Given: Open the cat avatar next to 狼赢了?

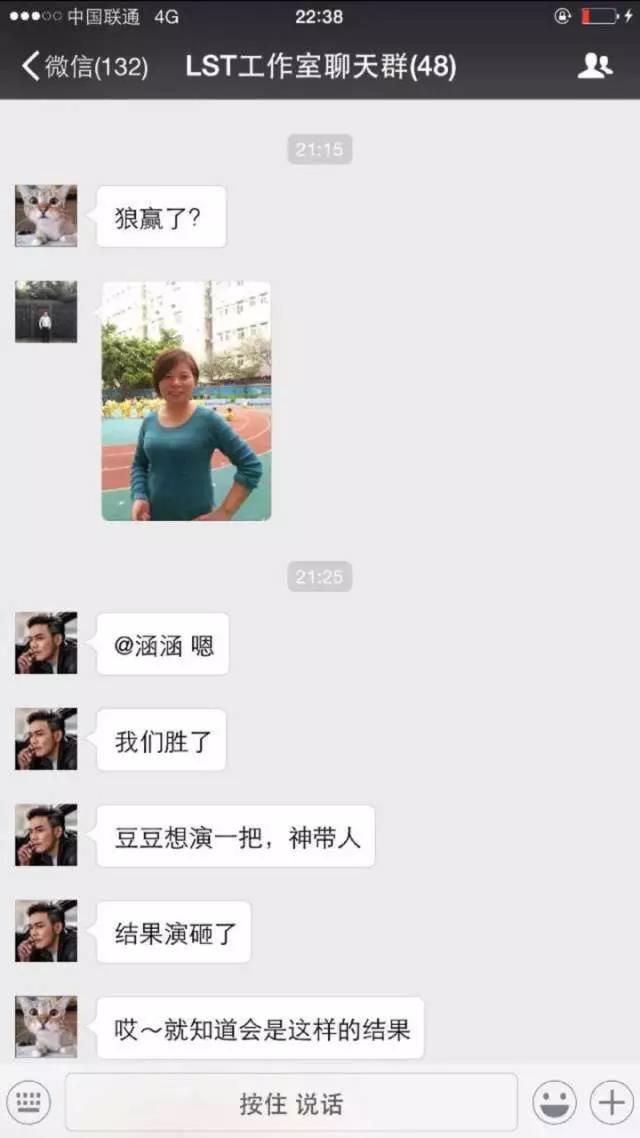Looking at the screenshot, I should pos(46,216).
